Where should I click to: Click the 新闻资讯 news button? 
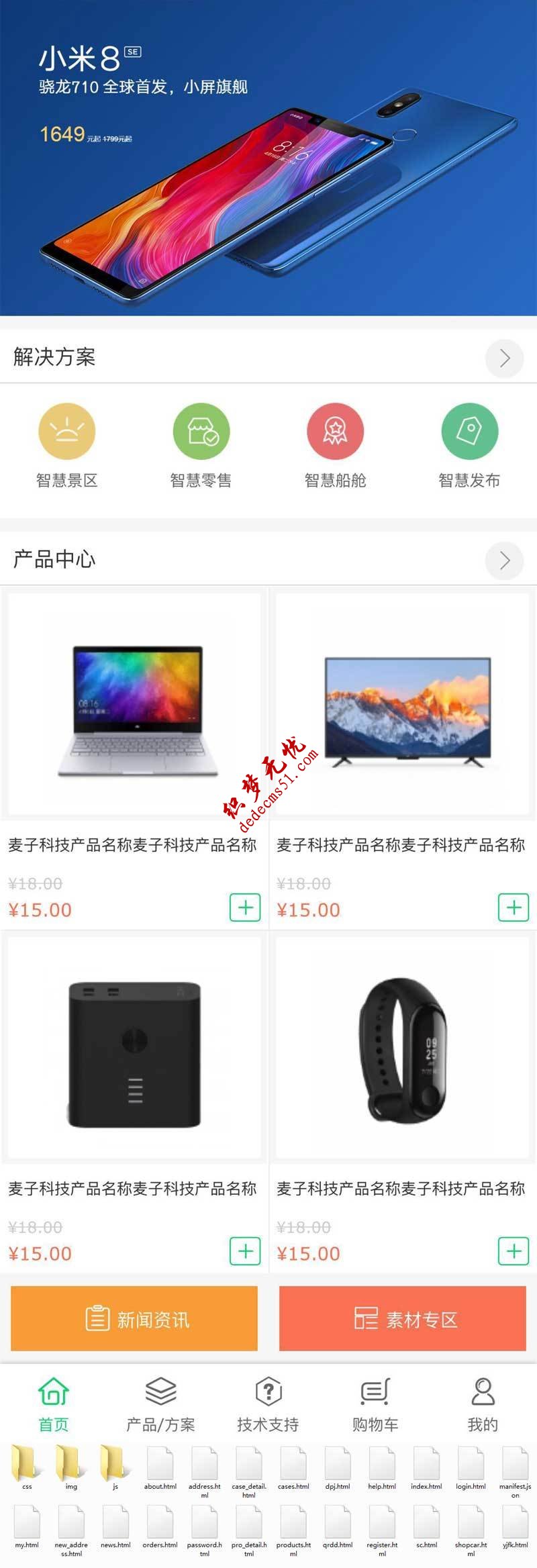coord(134,1318)
